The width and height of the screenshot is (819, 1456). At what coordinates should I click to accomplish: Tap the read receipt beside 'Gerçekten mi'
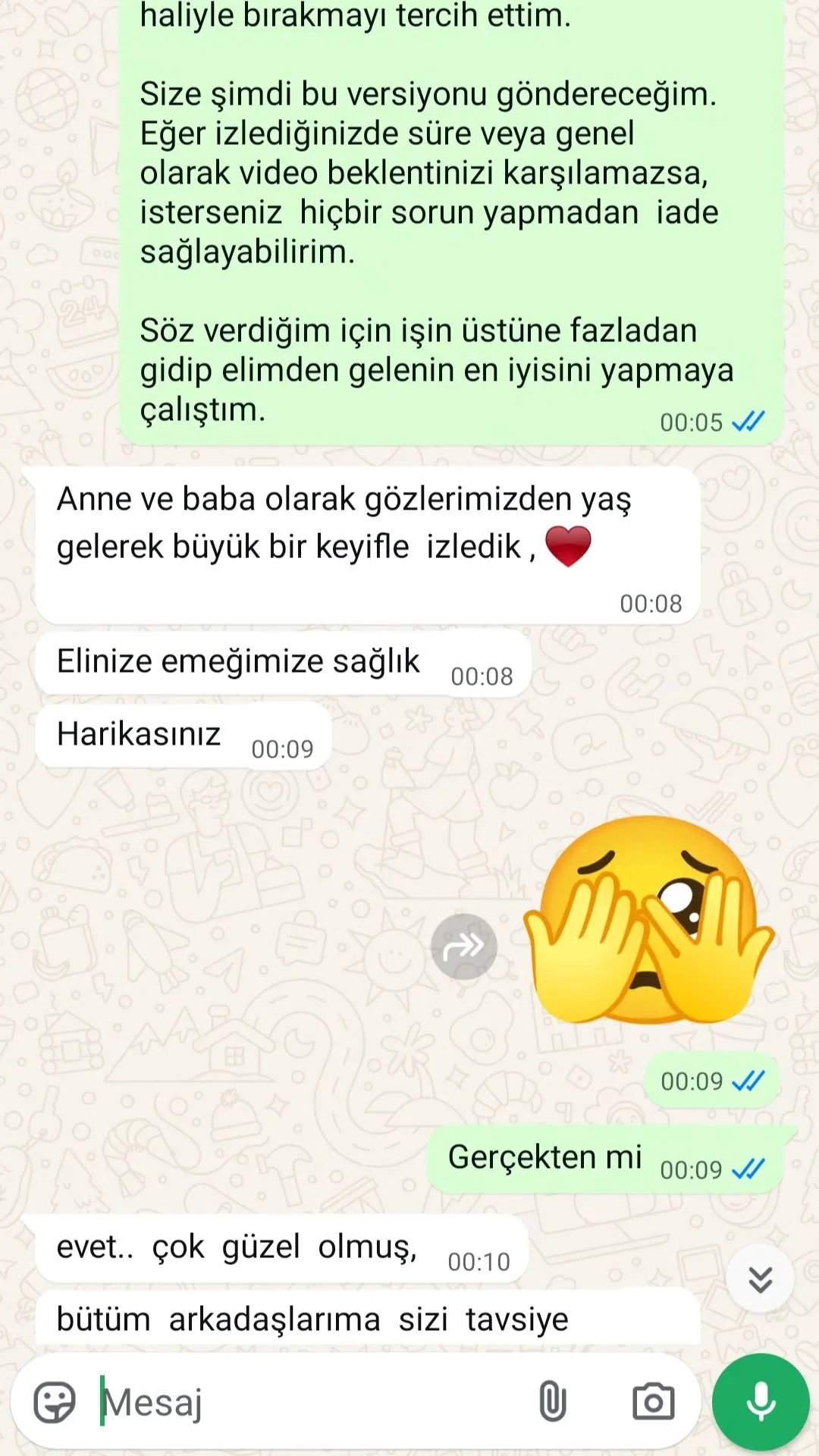click(x=749, y=1168)
